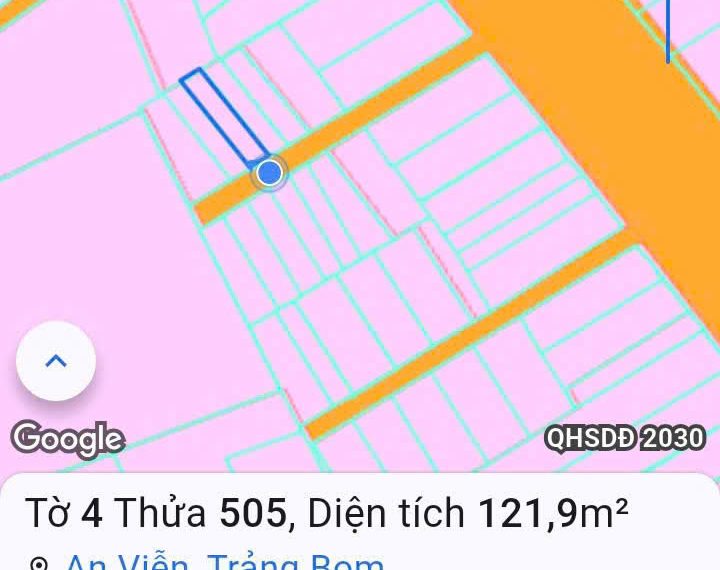Open the An Viễn, Trảng Bom location link
This screenshot has height=570, width=720.
(x=224, y=562)
